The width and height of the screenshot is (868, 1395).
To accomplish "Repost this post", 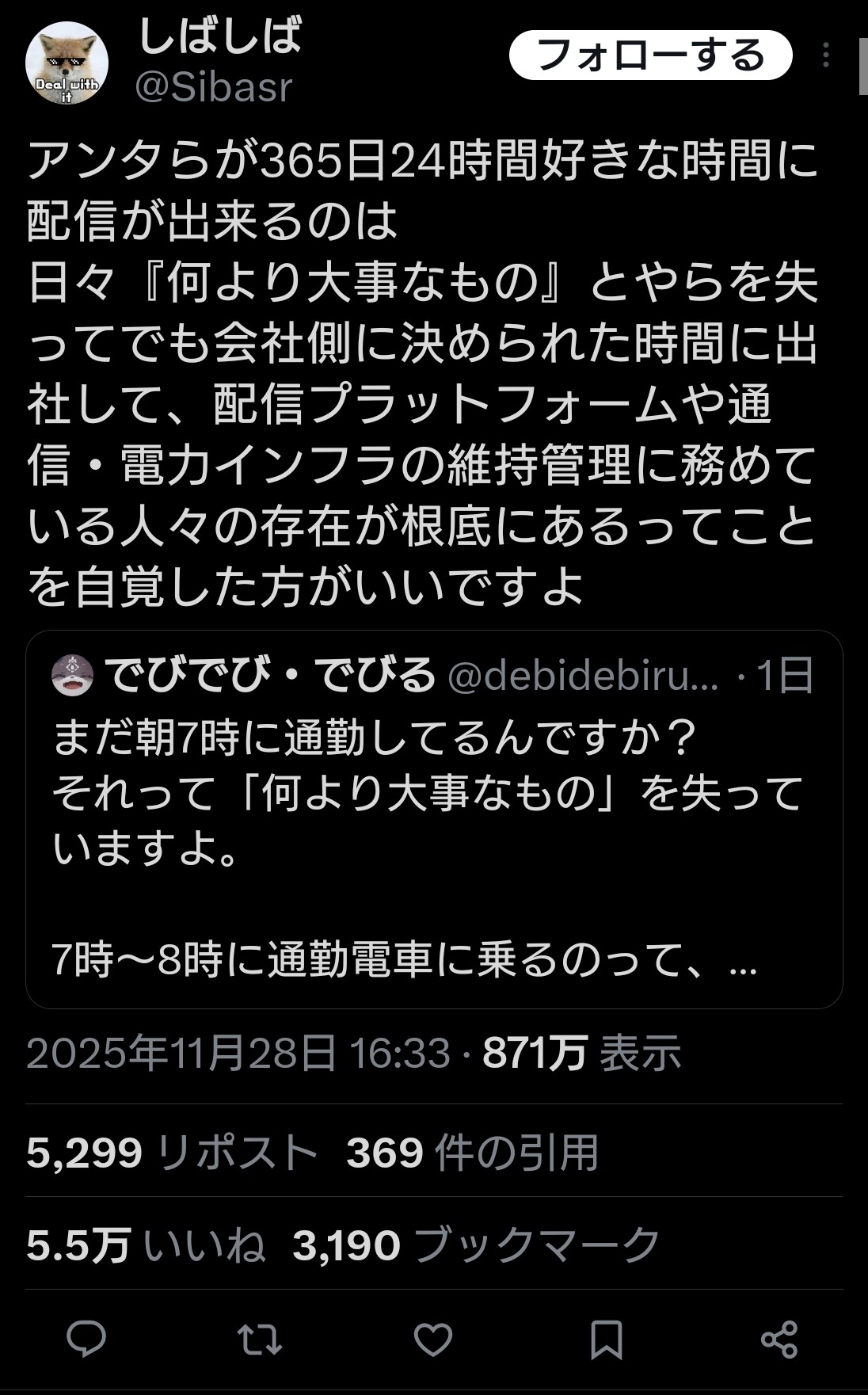I will pyautogui.click(x=260, y=1340).
